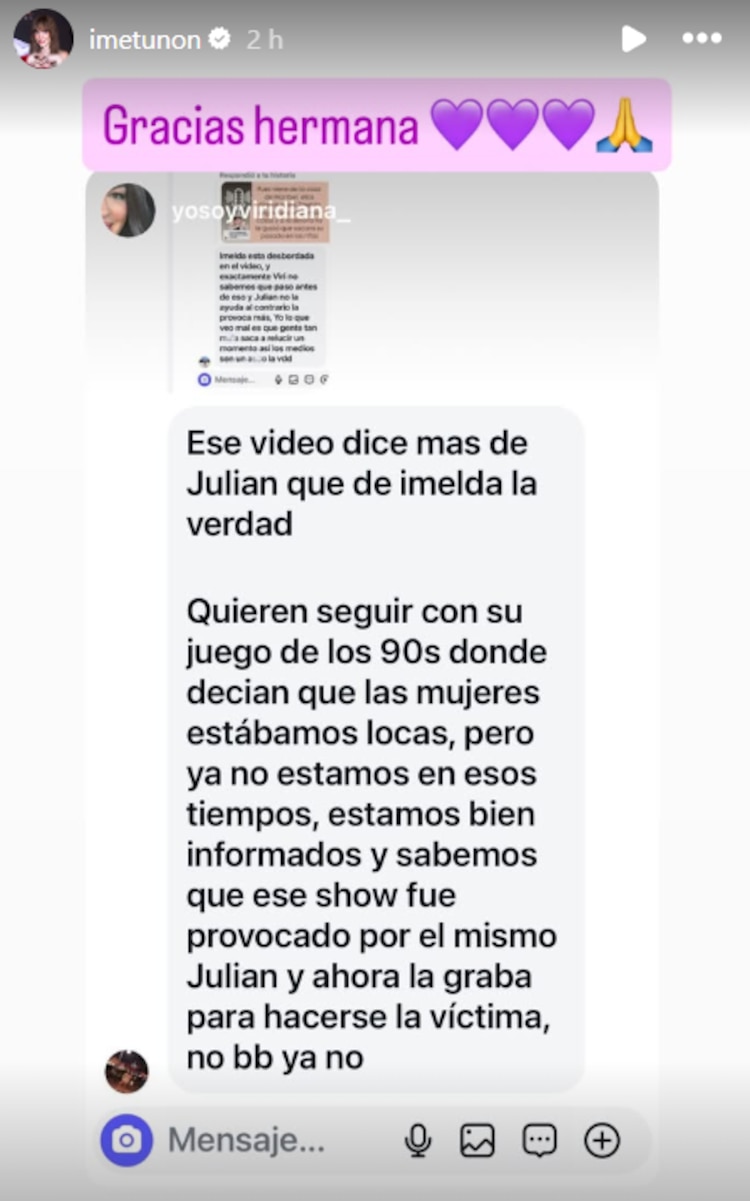Click the microphone icon inside the embedded screenshot
Viewport: 750px width, 1201px height.
(278, 379)
